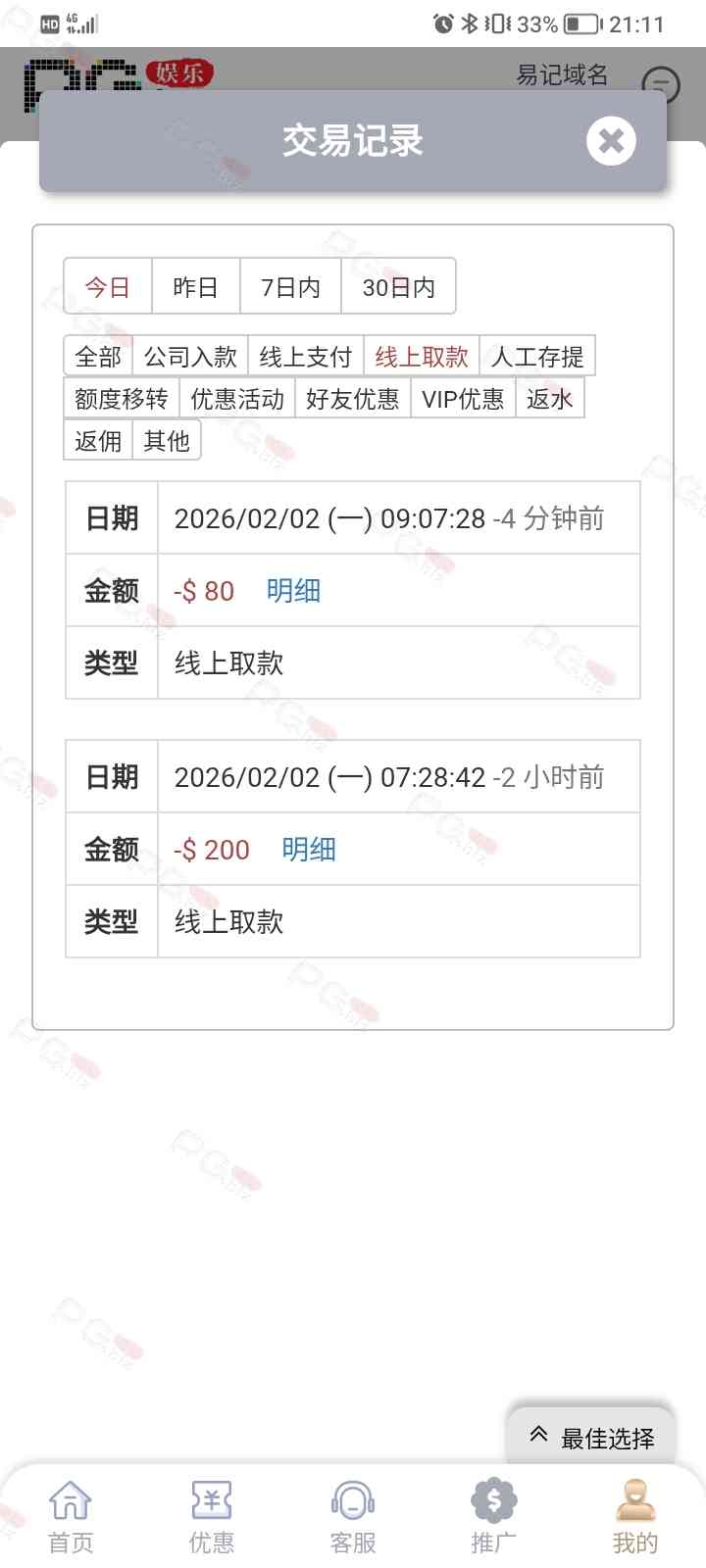Filter by 全部 transaction types
706x1568 pixels.
point(98,357)
